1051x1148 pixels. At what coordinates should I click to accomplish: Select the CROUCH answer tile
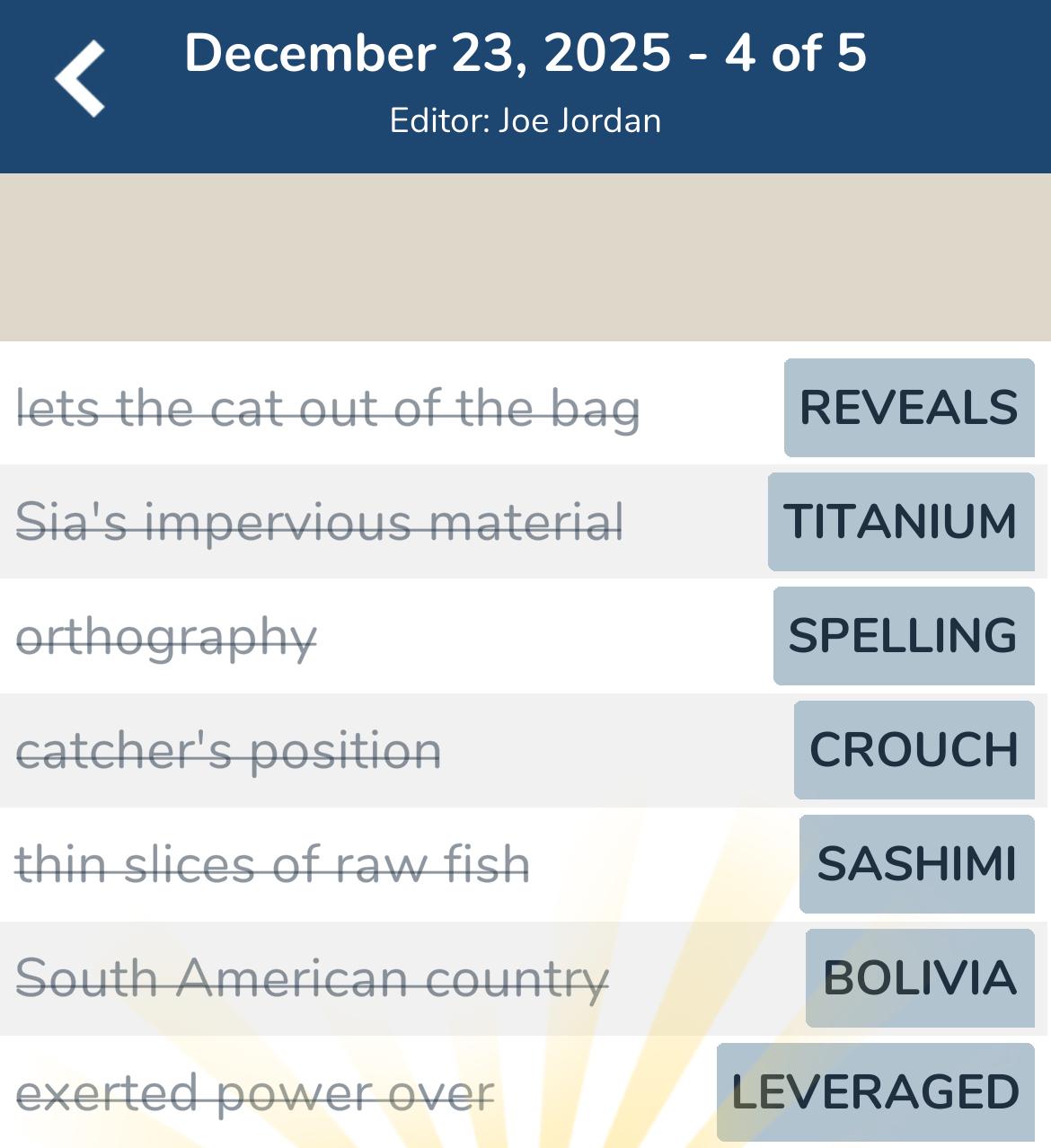tap(913, 749)
